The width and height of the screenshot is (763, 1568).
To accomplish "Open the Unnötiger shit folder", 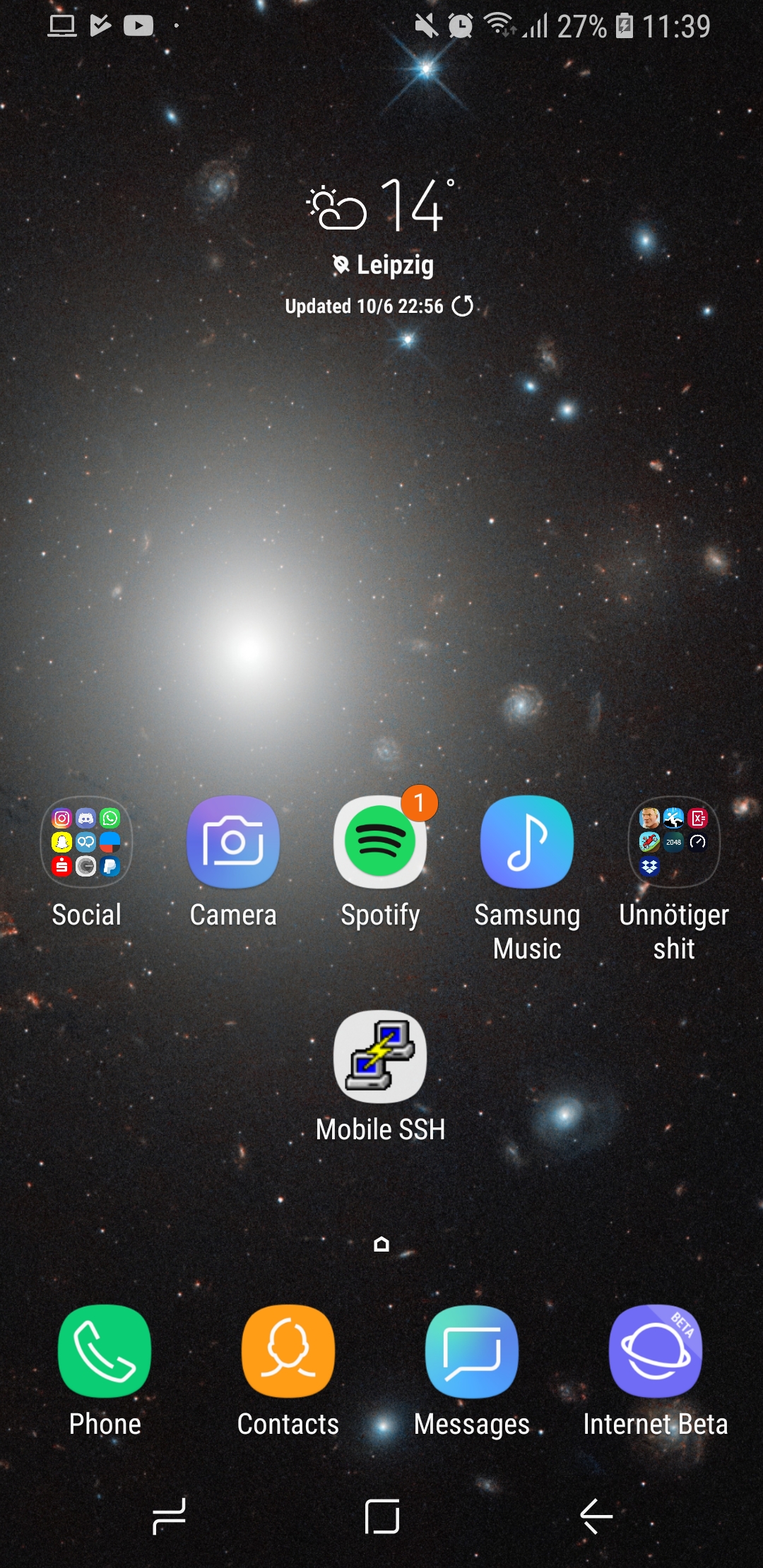I will [x=674, y=842].
